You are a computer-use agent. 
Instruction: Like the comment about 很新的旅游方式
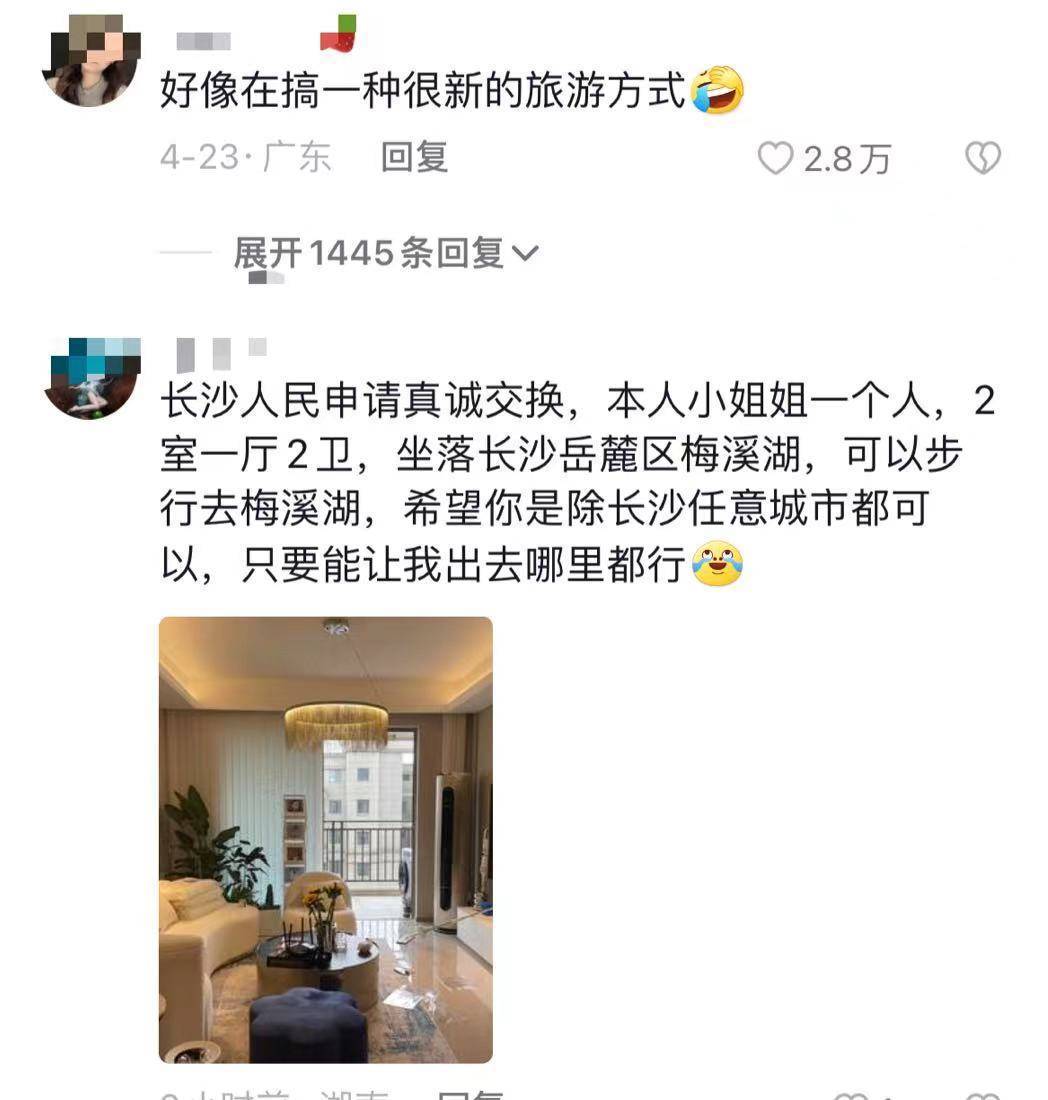click(776, 158)
